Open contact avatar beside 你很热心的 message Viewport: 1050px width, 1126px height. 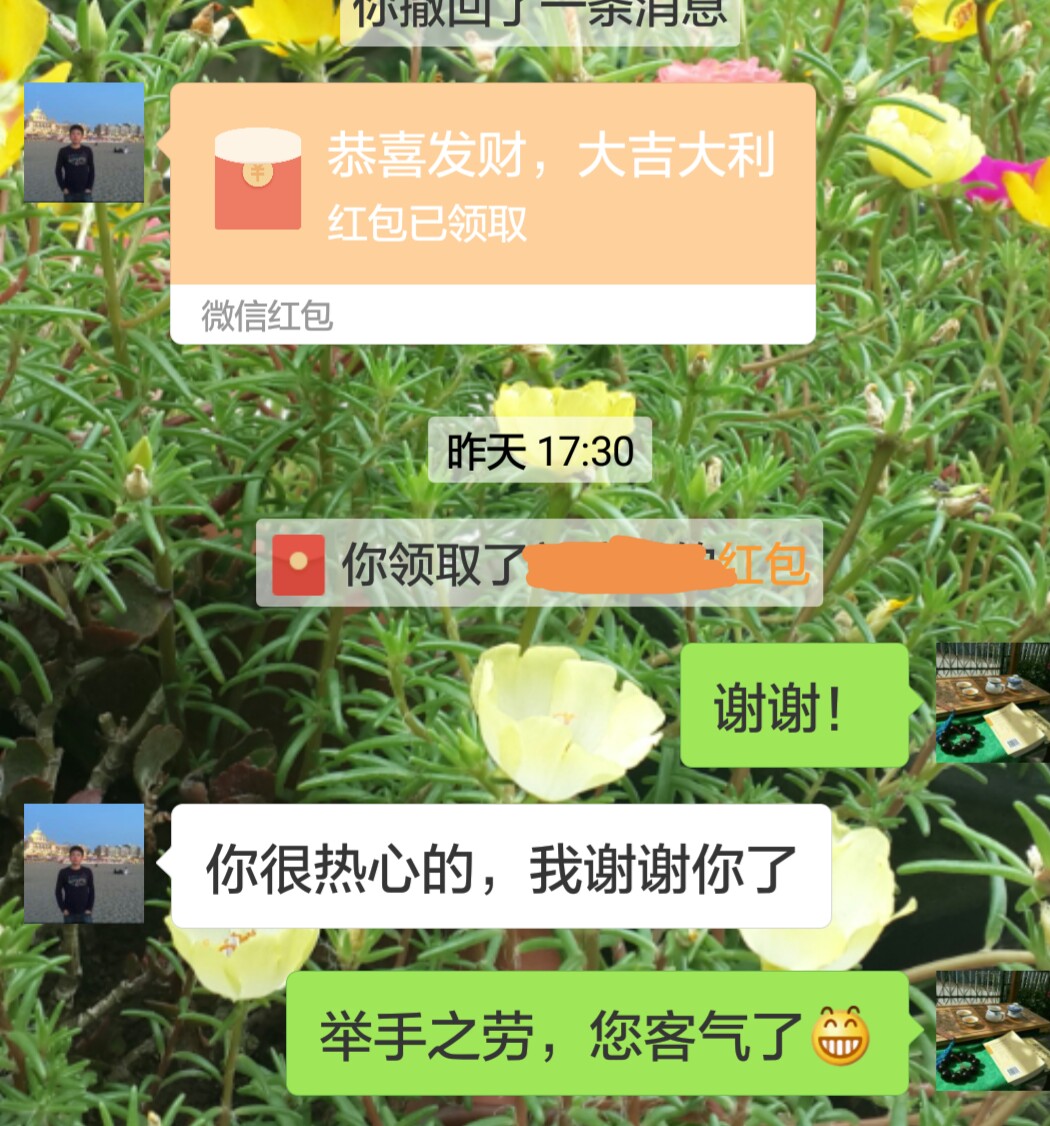(x=84, y=863)
